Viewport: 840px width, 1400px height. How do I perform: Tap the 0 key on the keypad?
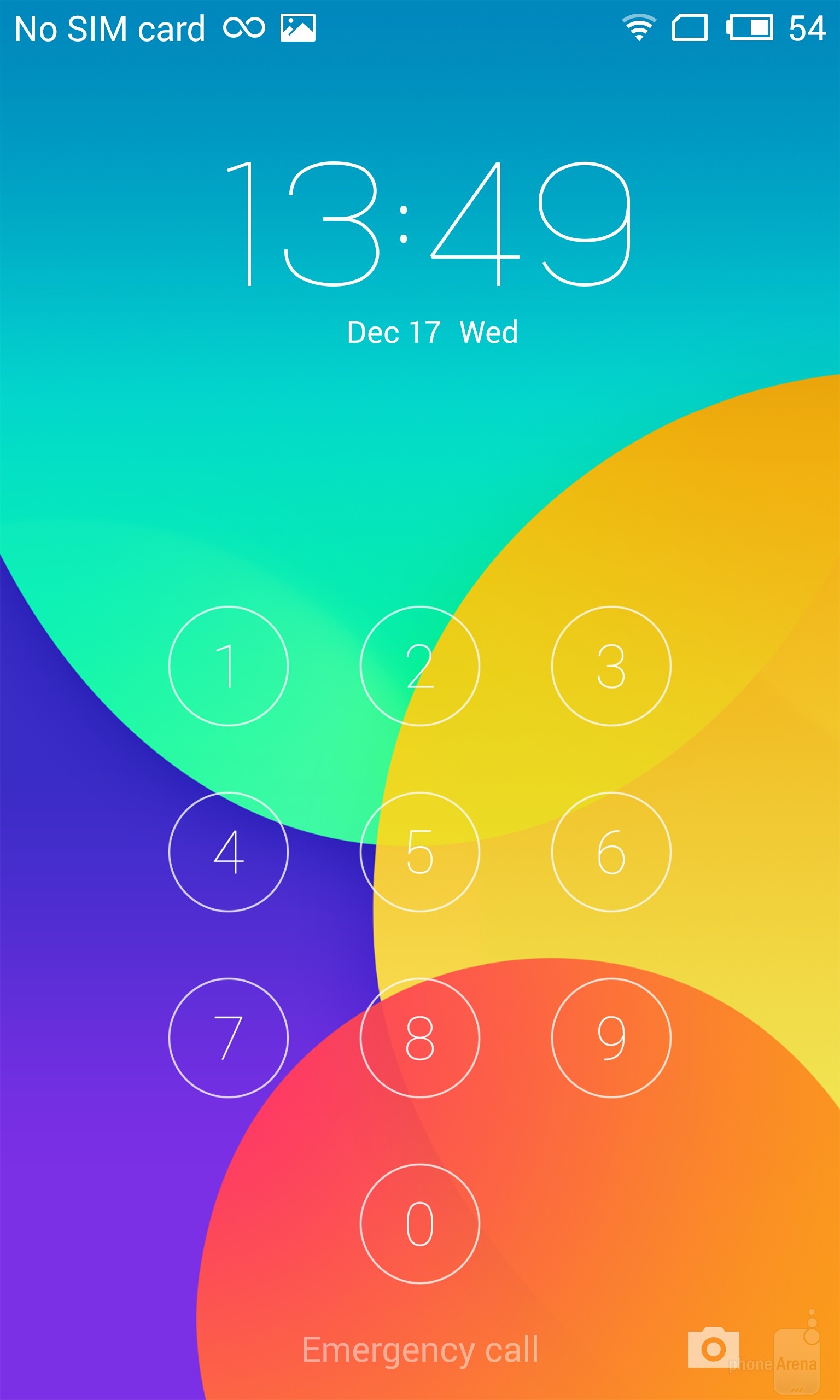419,1224
